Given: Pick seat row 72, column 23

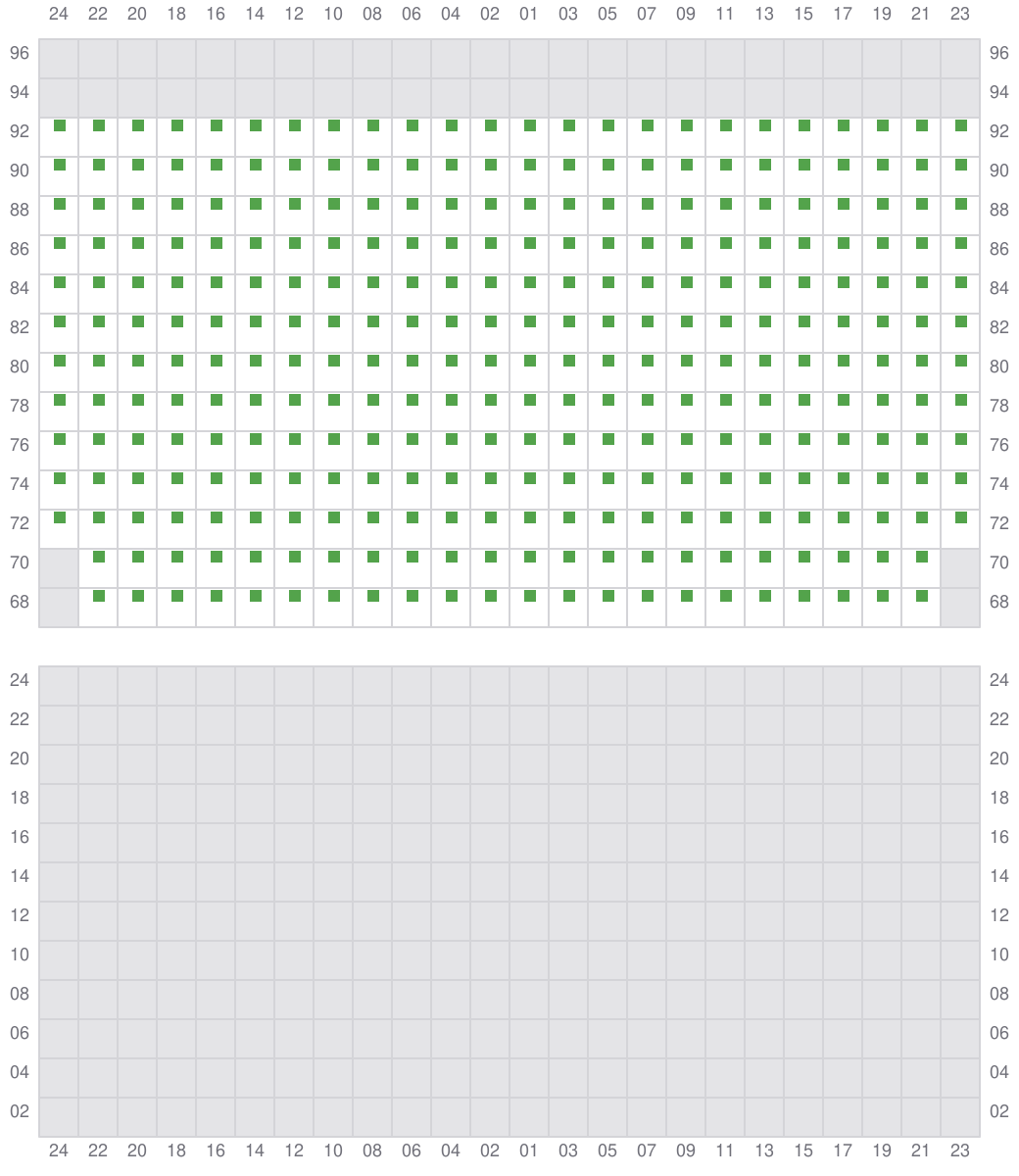Looking at the screenshot, I should point(961,517).
